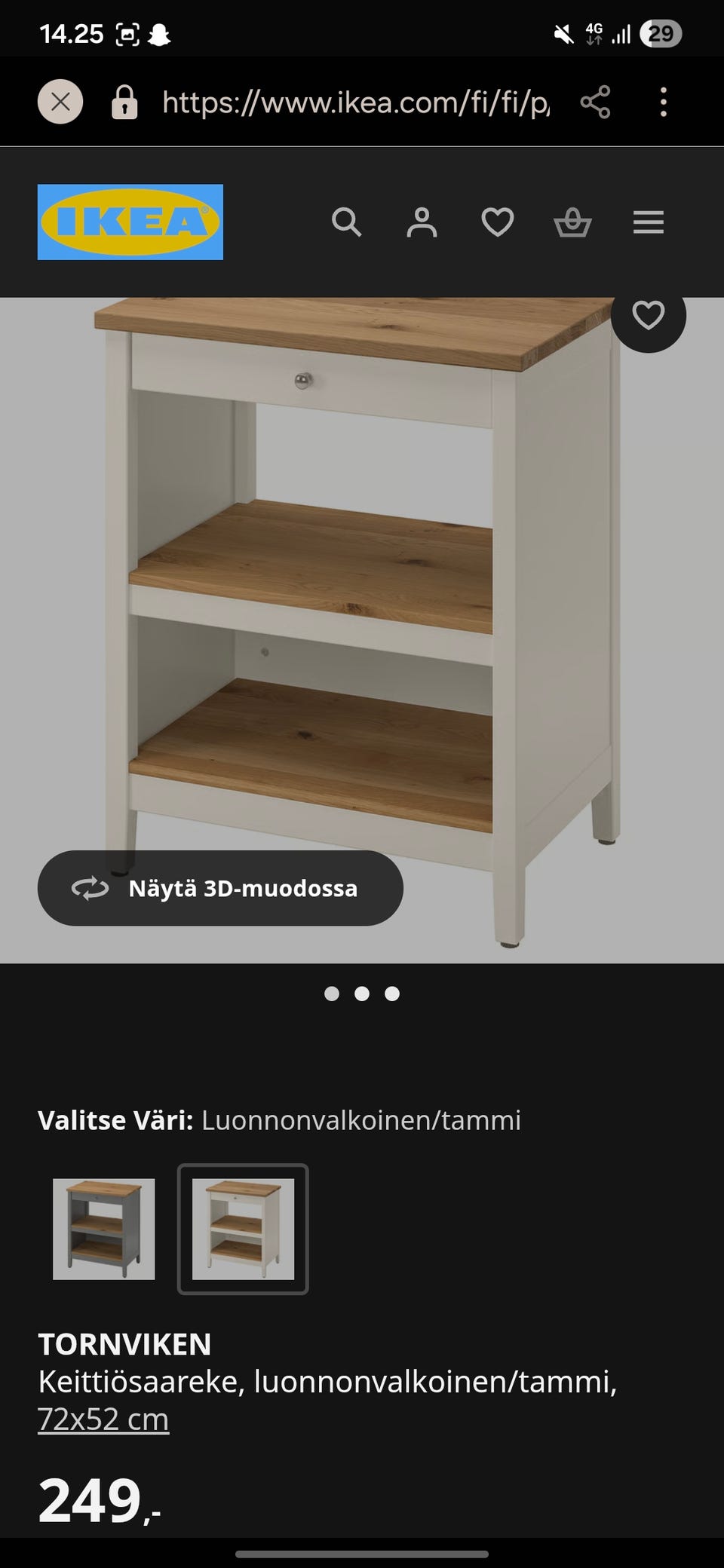Open the shopping basket icon
Screen dimensions: 724x1568
coord(573,222)
